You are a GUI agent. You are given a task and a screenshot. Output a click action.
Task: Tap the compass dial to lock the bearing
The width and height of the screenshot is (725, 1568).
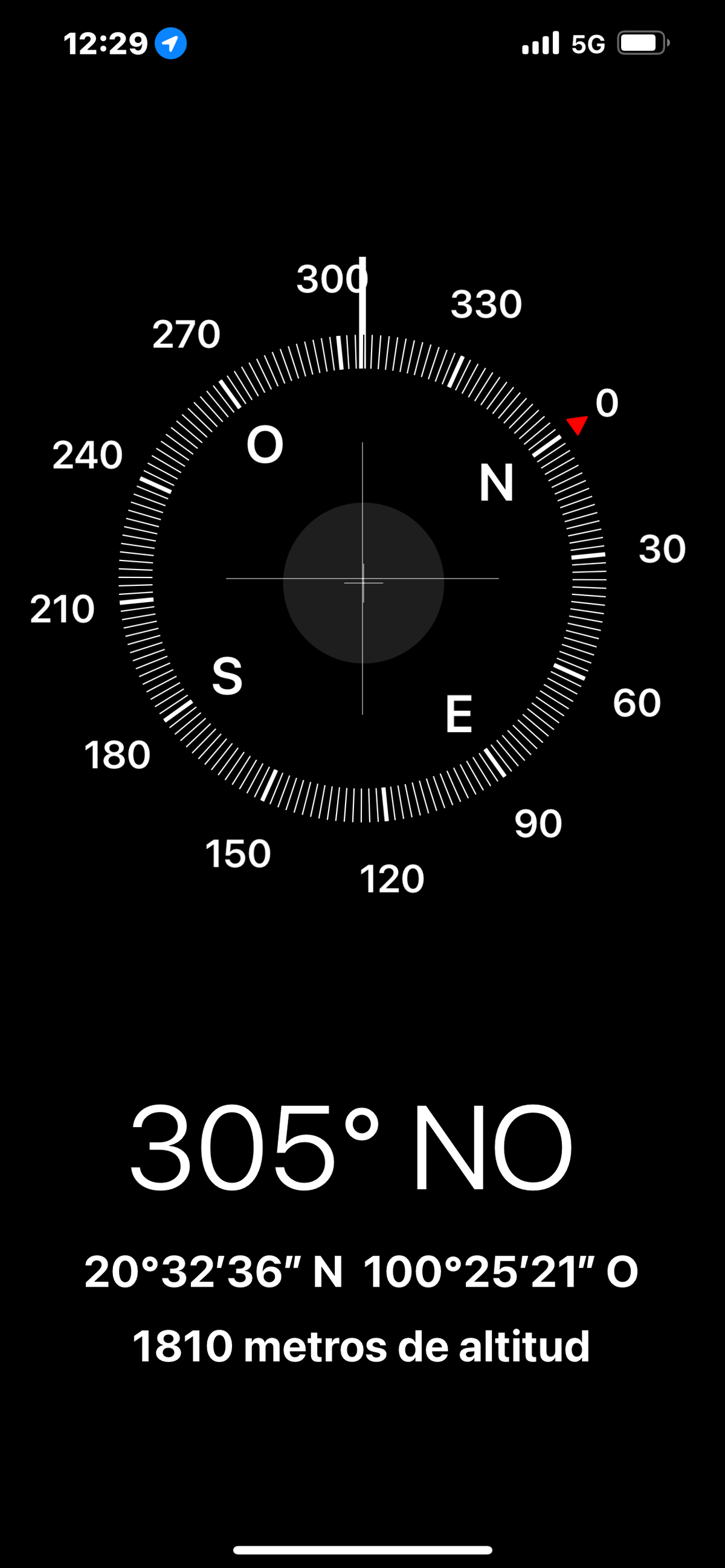(x=362, y=578)
